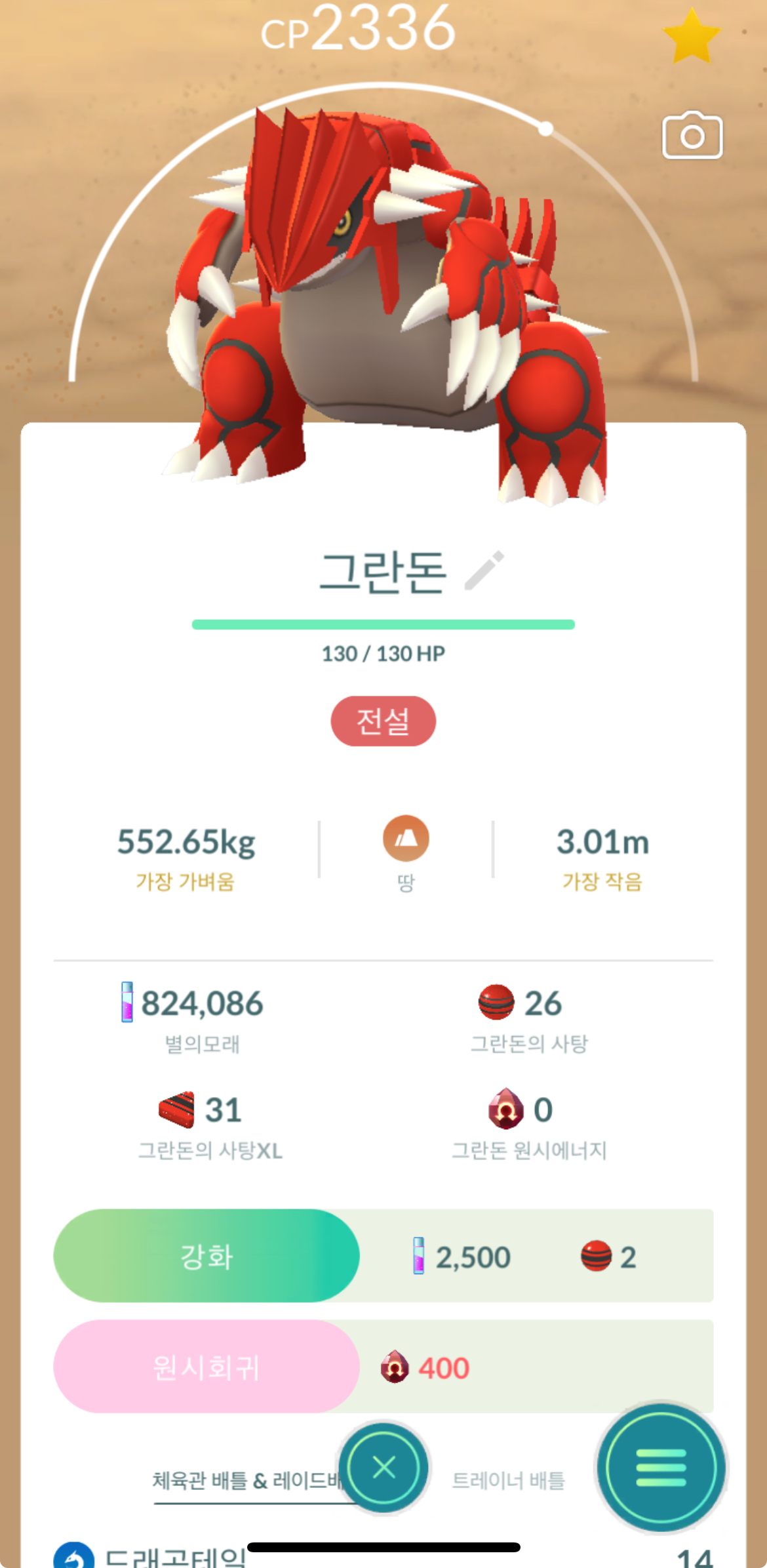The height and width of the screenshot is (1568, 767).
Task: Tap the 강화 power up button
Action: pyautogui.click(x=206, y=1256)
